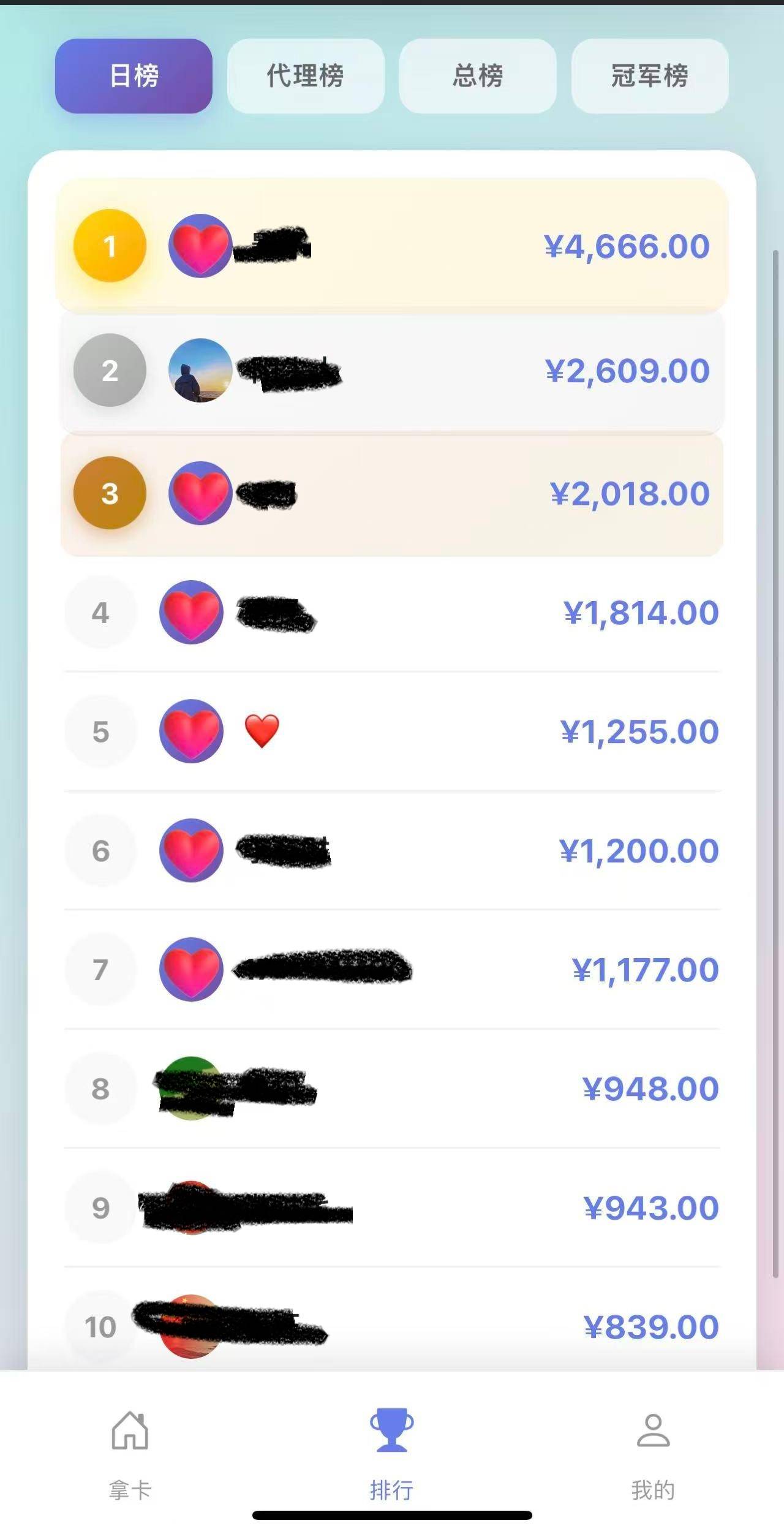
Task: Select the 代理榜 tab
Action: [x=306, y=76]
